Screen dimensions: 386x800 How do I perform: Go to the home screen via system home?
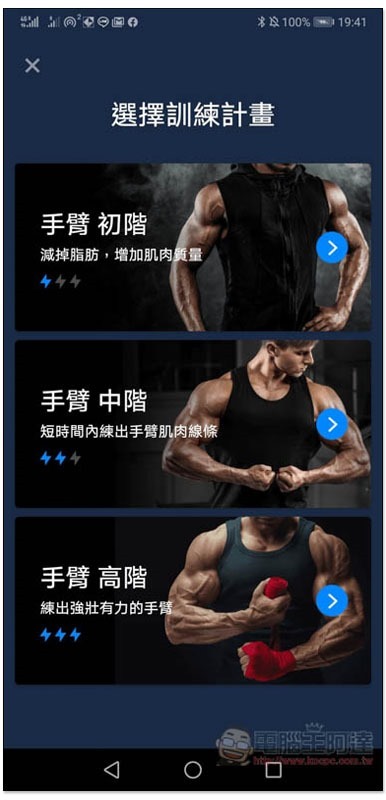tap(193, 769)
